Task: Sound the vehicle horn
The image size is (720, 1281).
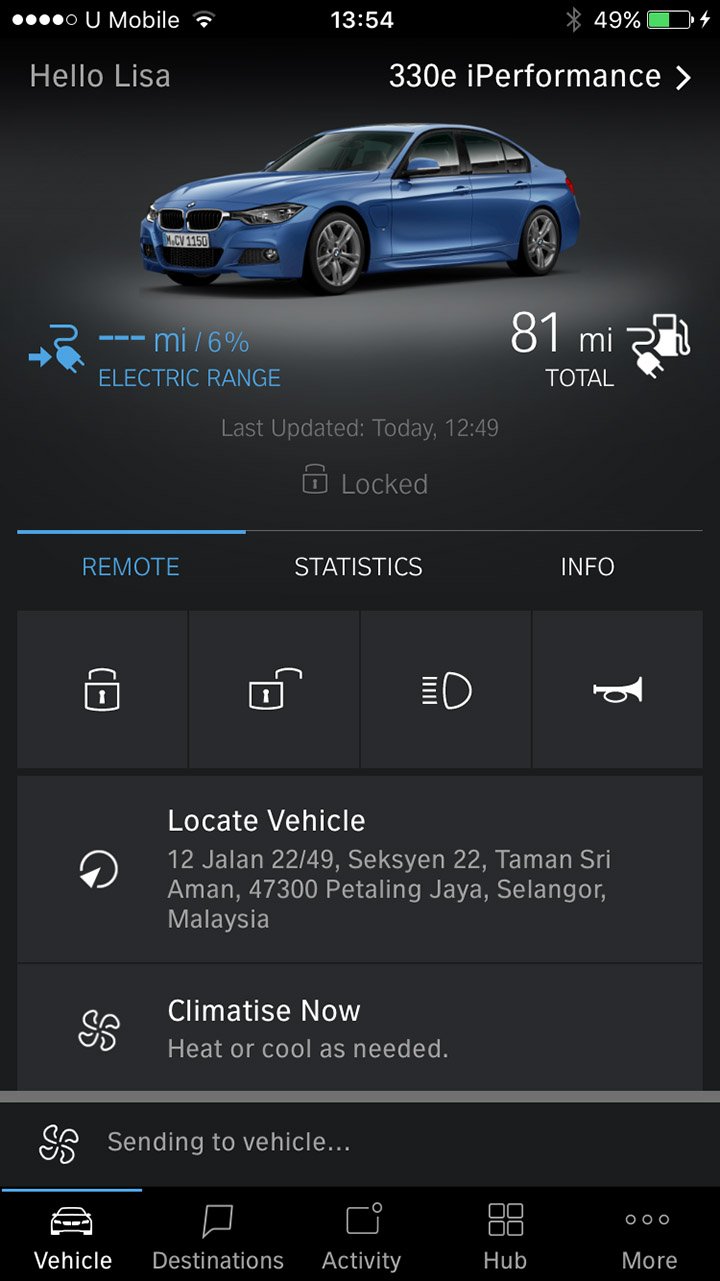Action: tap(617, 690)
